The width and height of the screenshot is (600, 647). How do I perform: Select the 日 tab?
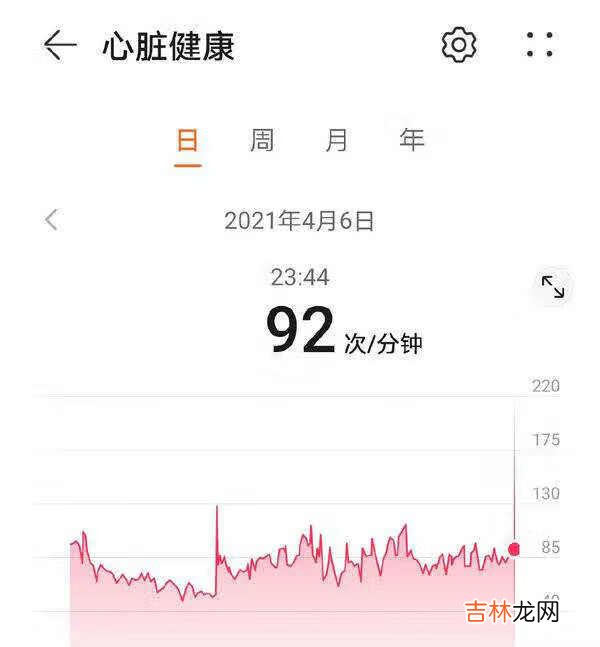tap(187, 140)
